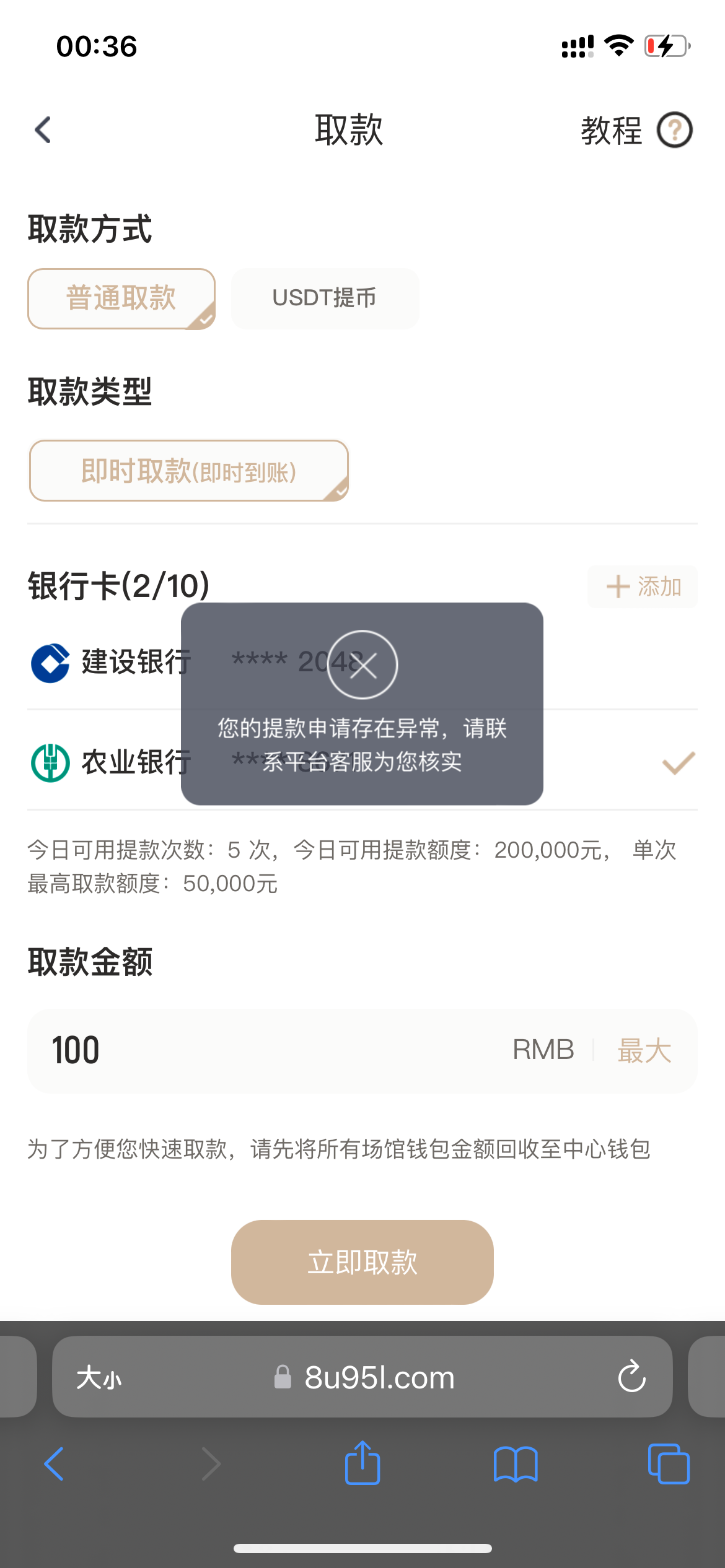Screen dimensions: 725x1568
Task: Choose 即时取款 withdrawal type
Action: pyautogui.click(x=188, y=471)
